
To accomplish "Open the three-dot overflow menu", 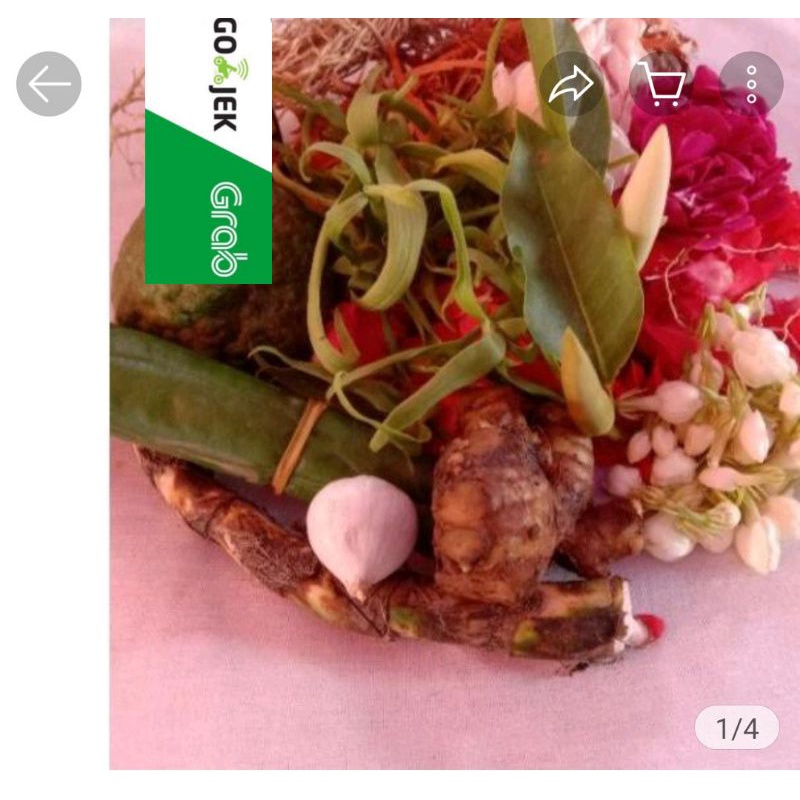I will (x=751, y=84).
